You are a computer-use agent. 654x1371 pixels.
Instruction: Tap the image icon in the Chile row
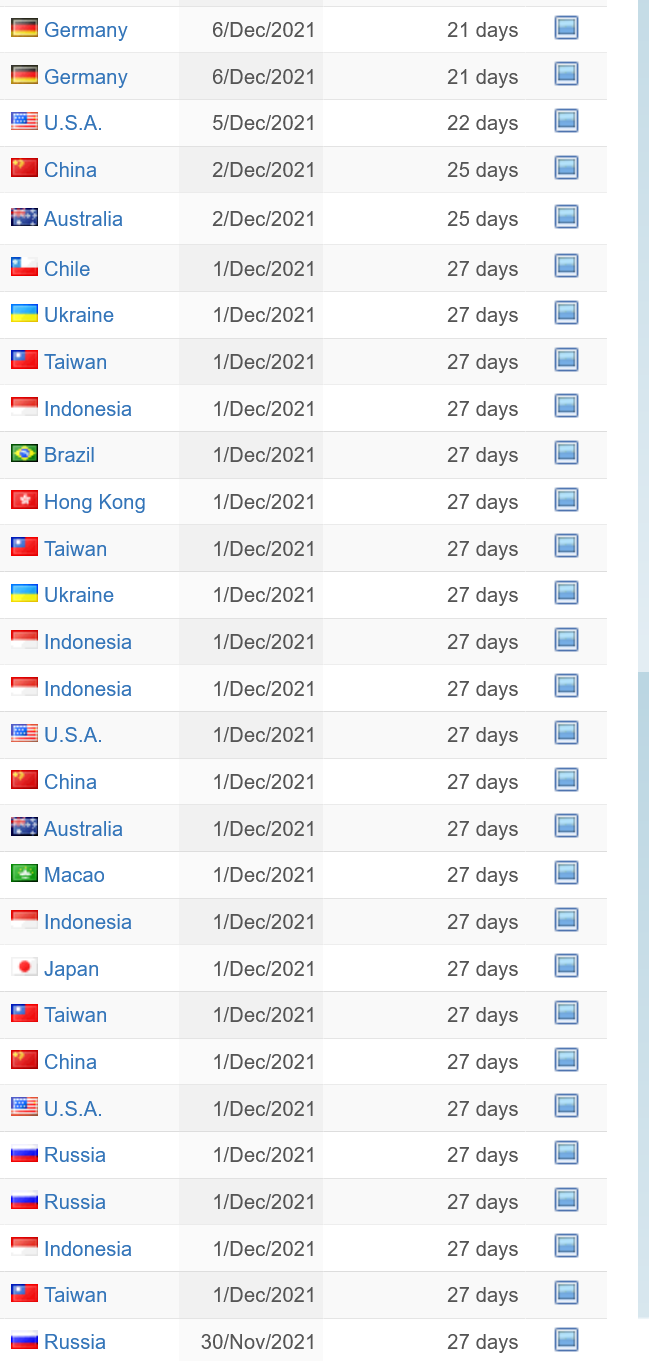(567, 267)
